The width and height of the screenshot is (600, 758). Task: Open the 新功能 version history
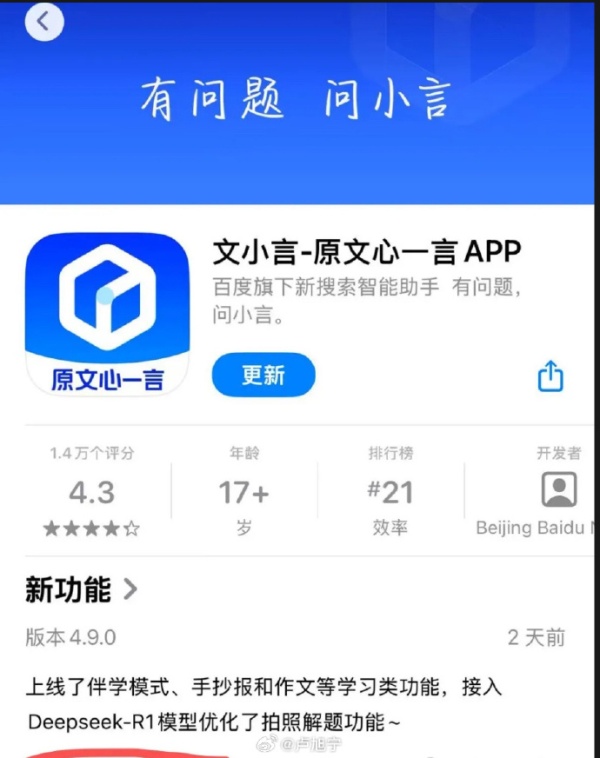82,589
